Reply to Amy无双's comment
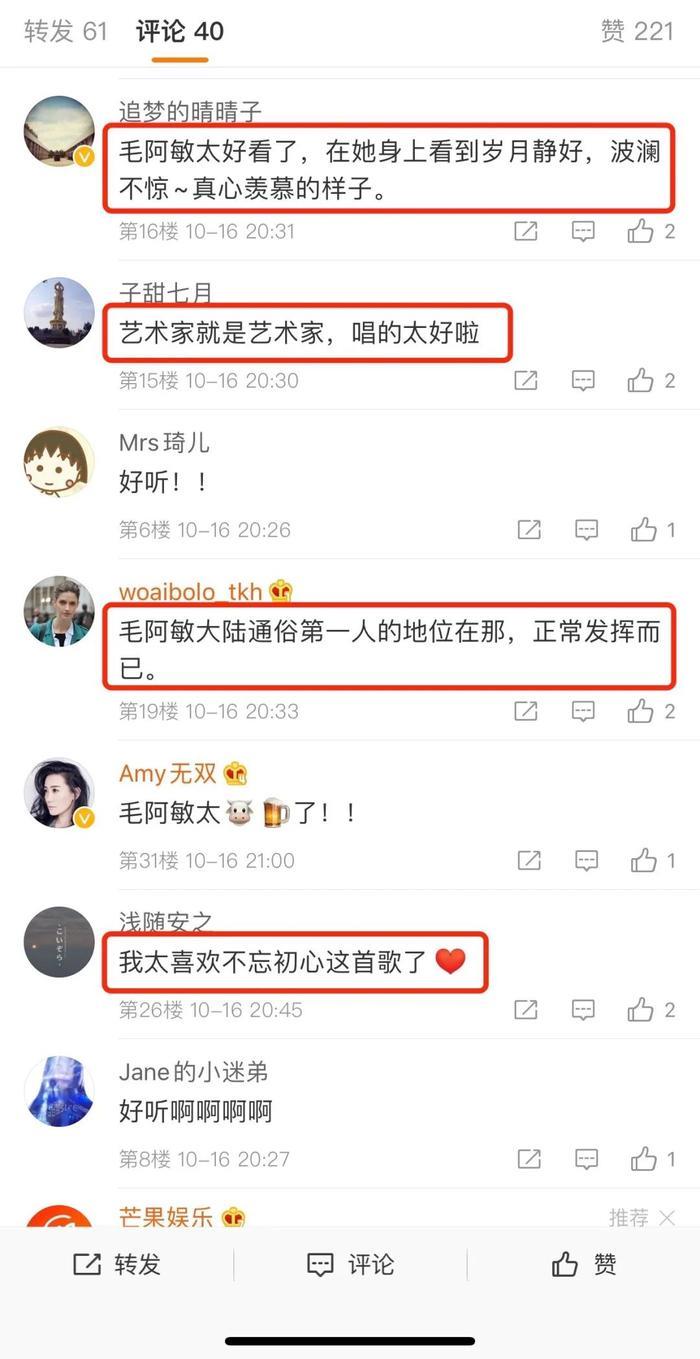Viewport: 700px width, 1359px height. 585,860
